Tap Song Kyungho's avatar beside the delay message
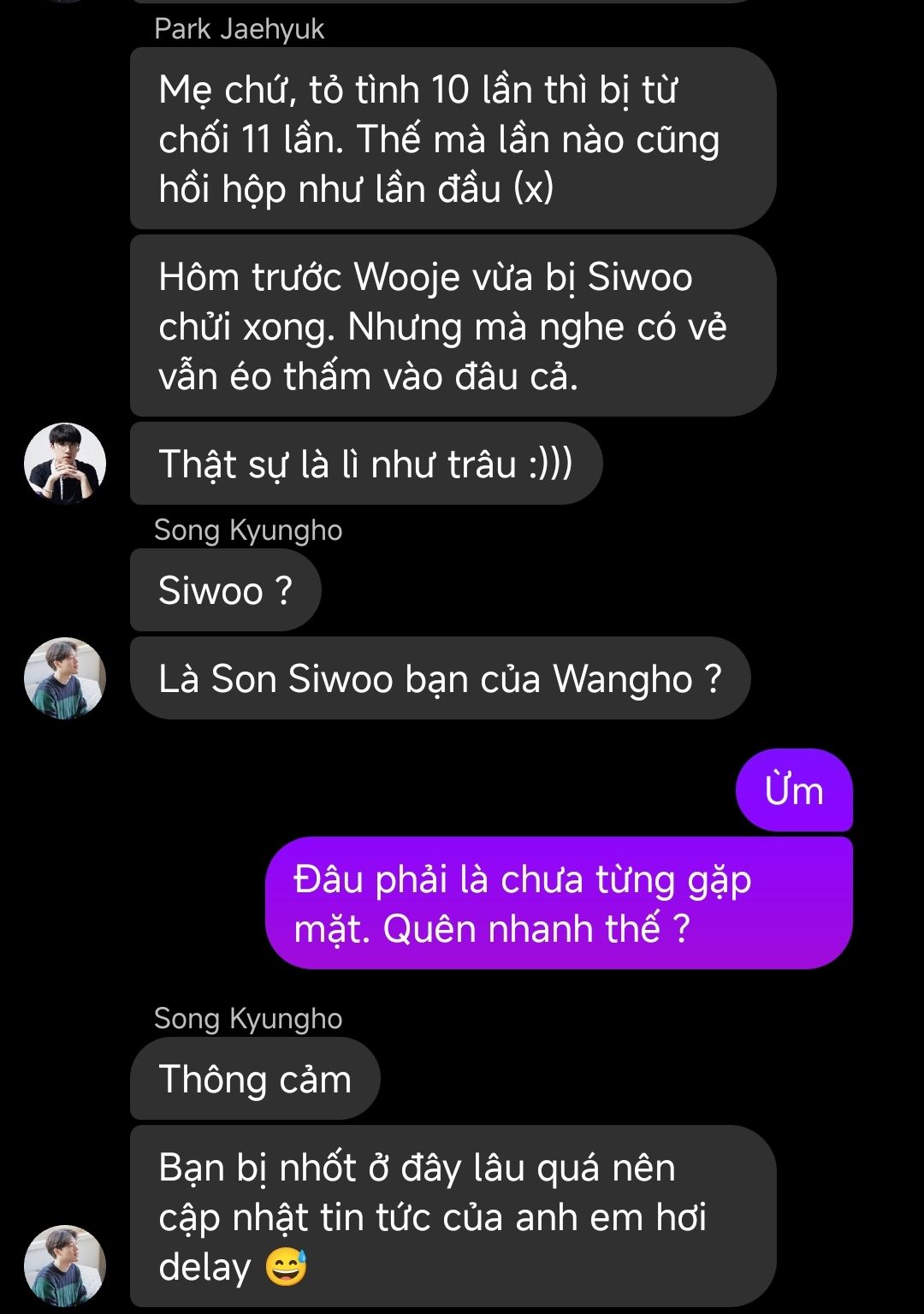Viewport: 924px width, 1314px height. [x=65, y=1265]
